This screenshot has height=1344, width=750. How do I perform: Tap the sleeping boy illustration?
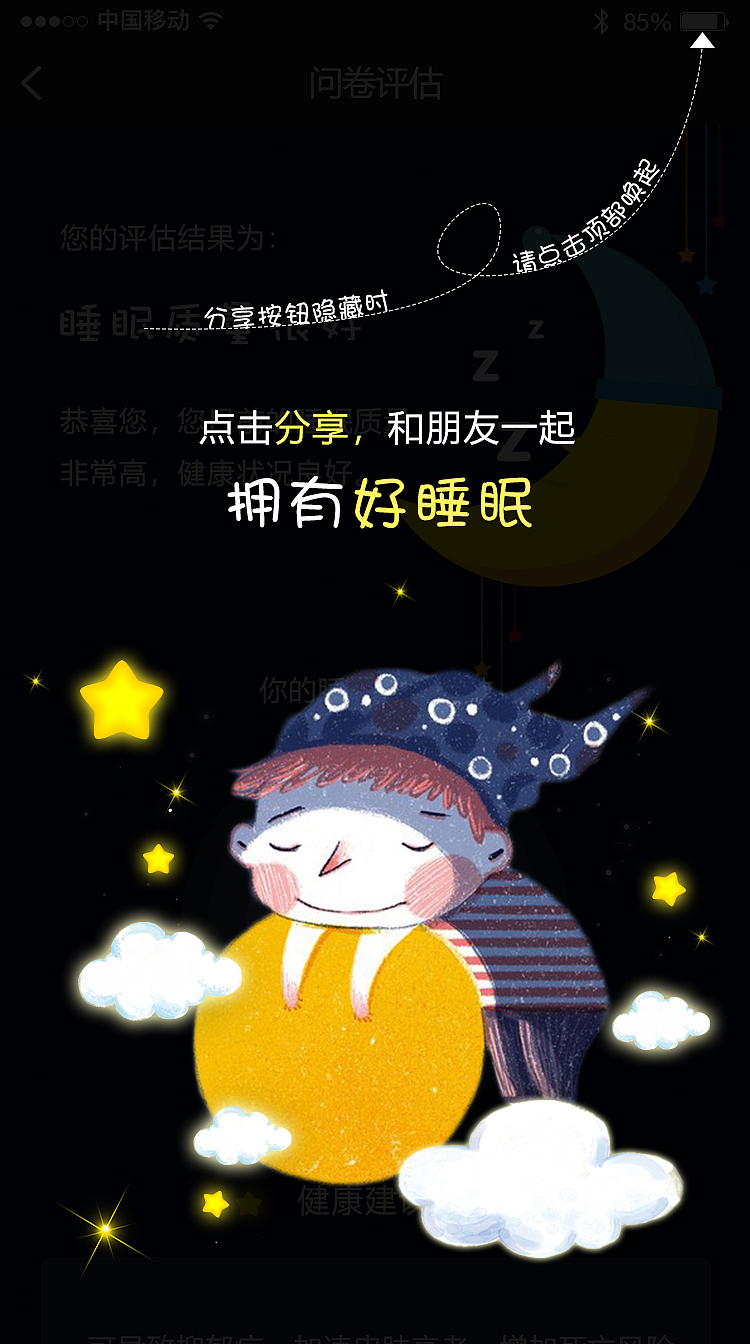pos(390,870)
